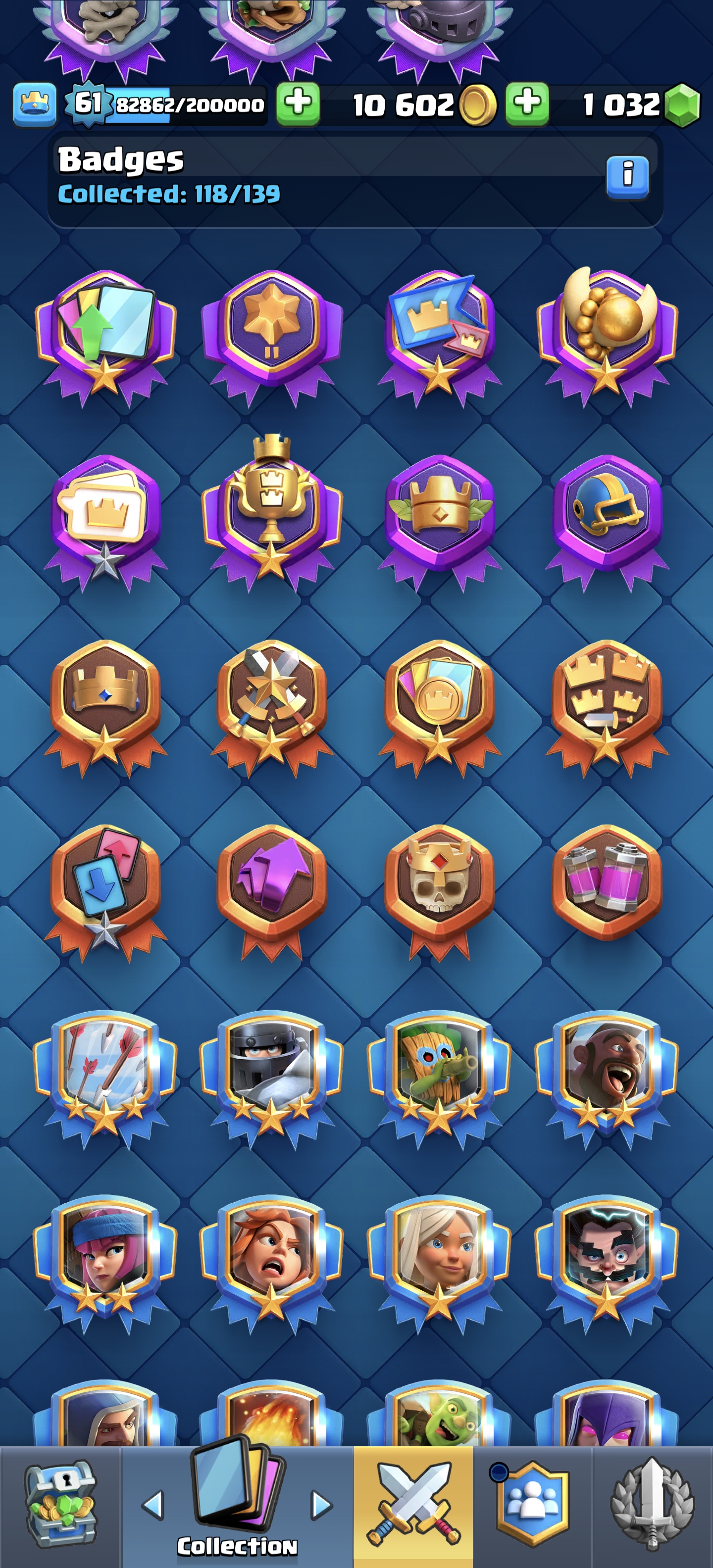Open the blue crown icon beside level 61
This screenshot has height=1568, width=713.
tap(35, 104)
